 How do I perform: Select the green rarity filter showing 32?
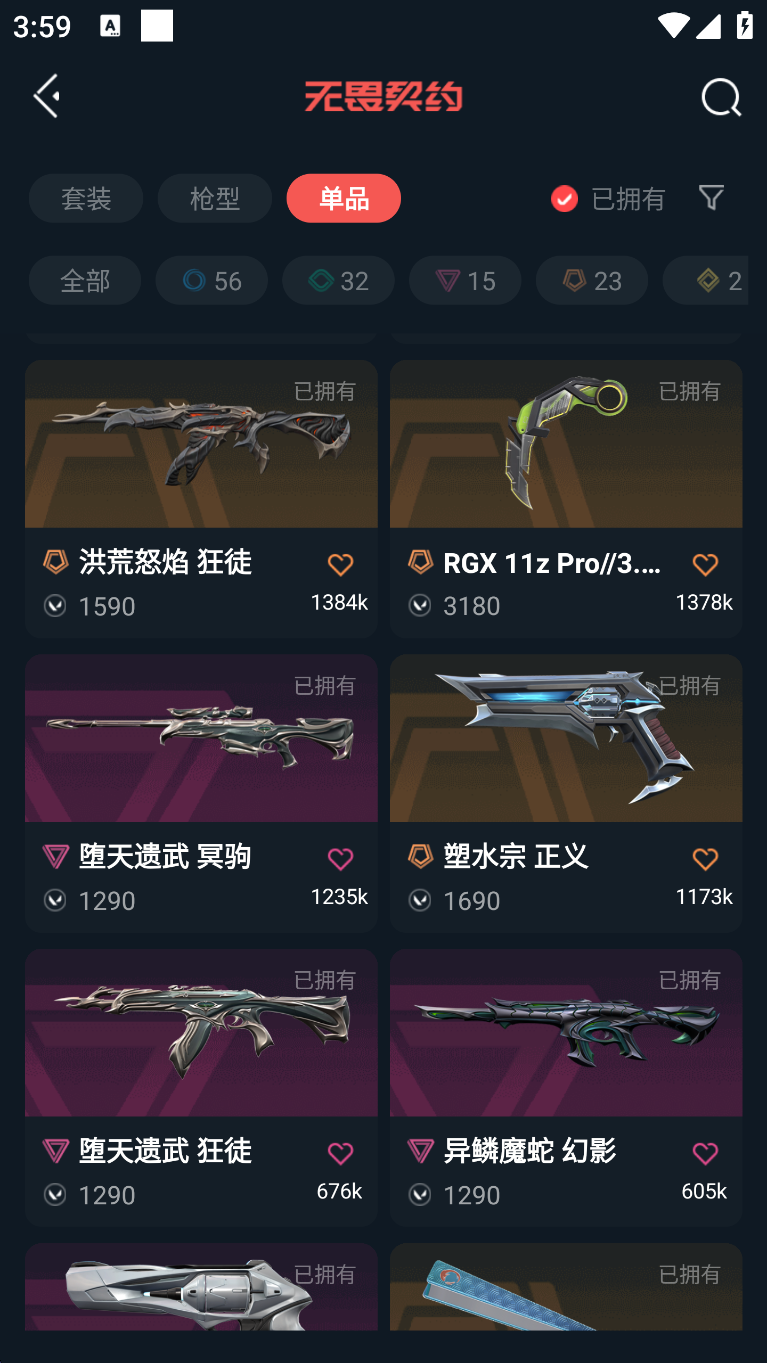(x=338, y=280)
